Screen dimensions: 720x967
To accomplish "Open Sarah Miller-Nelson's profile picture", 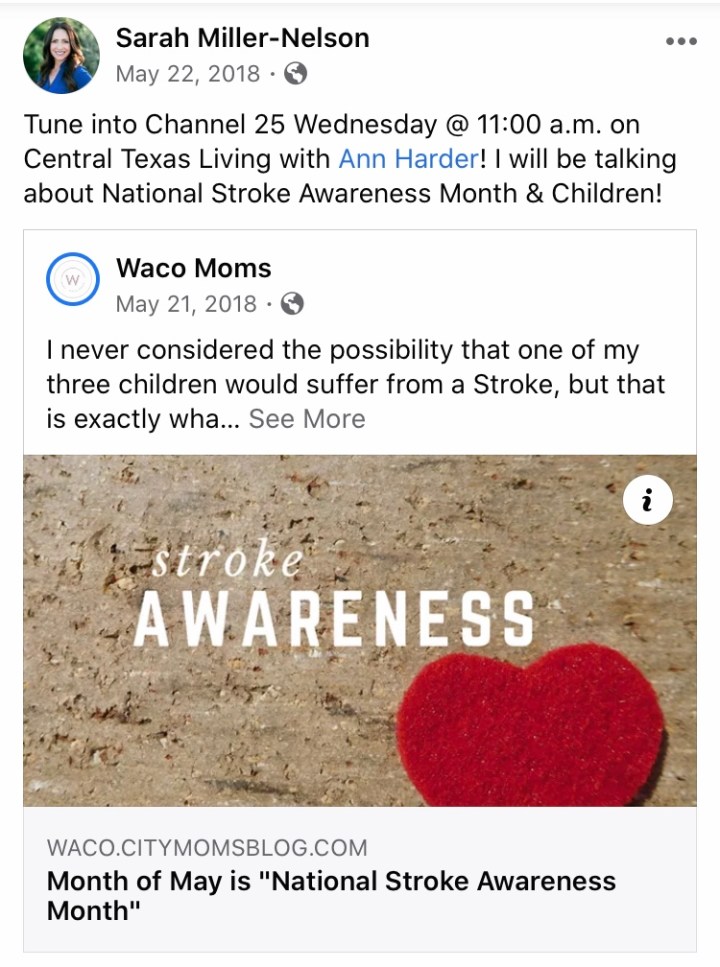I will (x=61, y=55).
